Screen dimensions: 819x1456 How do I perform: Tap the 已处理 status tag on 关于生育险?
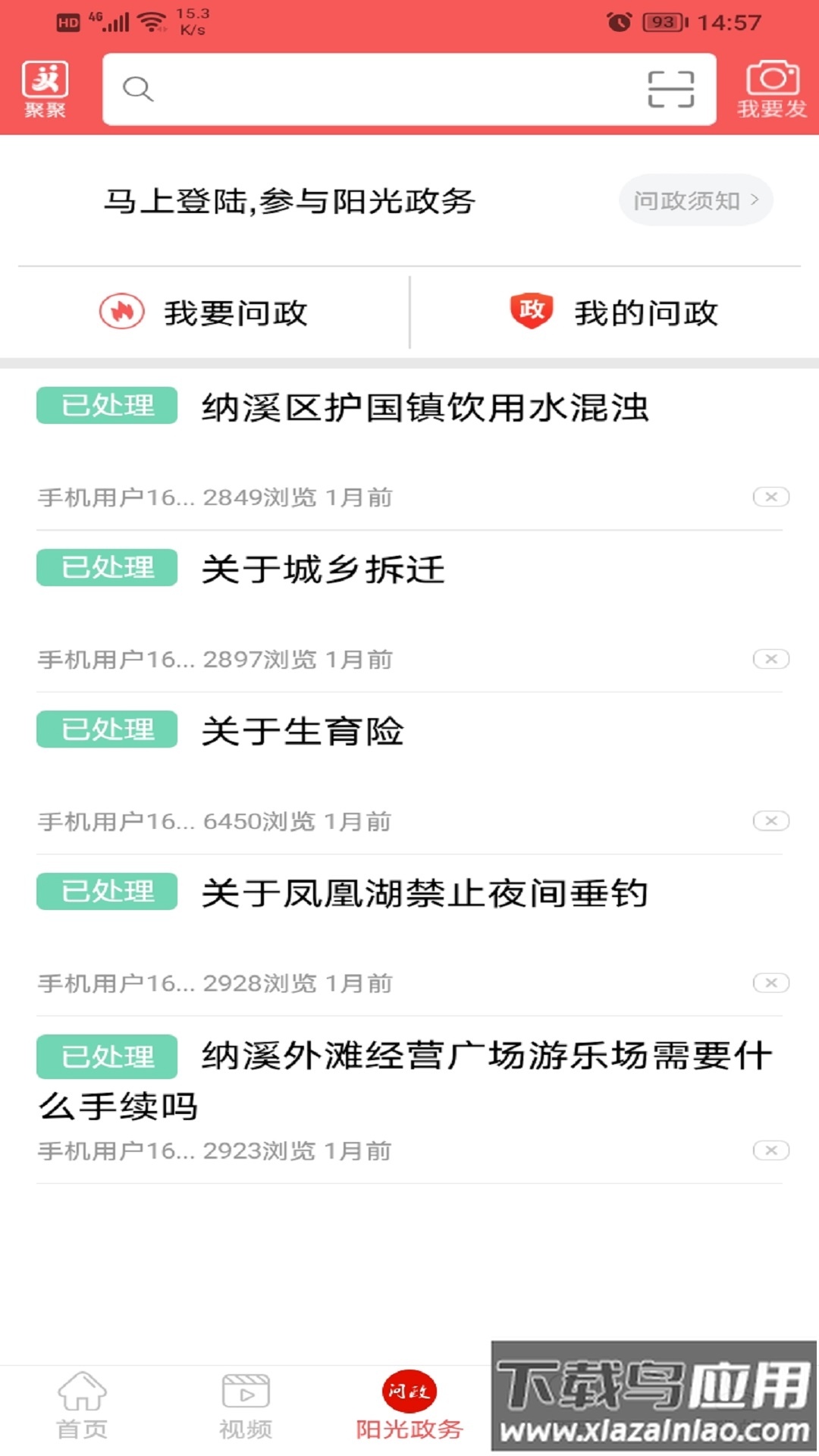click(105, 730)
